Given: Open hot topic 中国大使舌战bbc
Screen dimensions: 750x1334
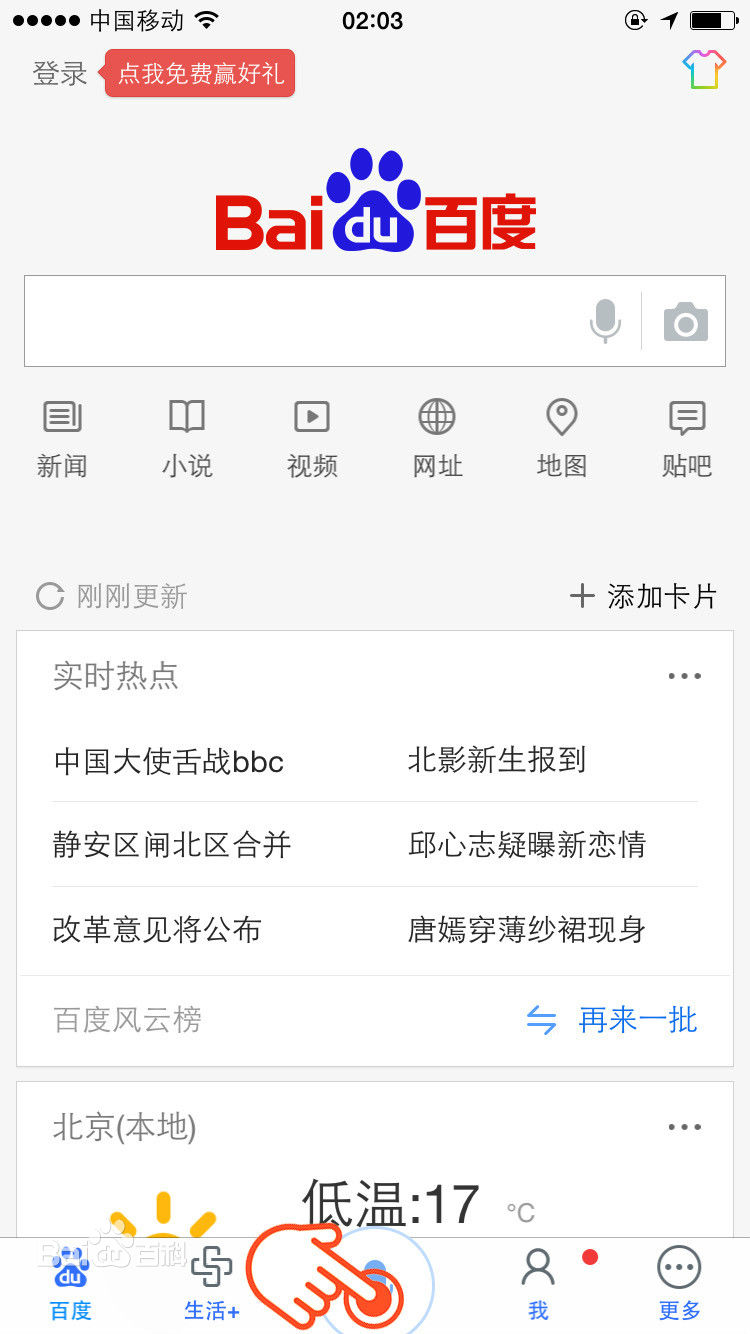Looking at the screenshot, I should [169, 761].
